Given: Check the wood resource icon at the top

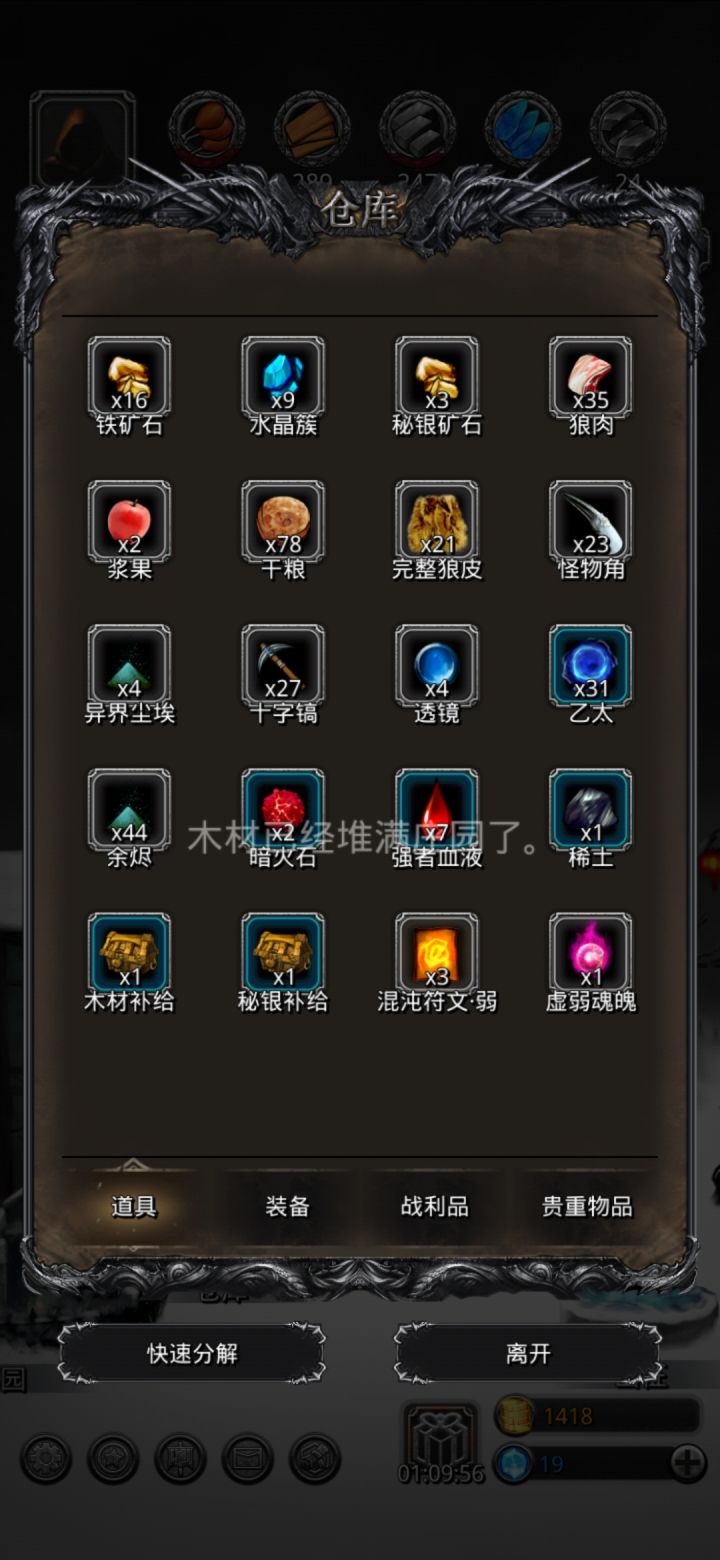Looking at the screenshot, I should tap(310, 130).
